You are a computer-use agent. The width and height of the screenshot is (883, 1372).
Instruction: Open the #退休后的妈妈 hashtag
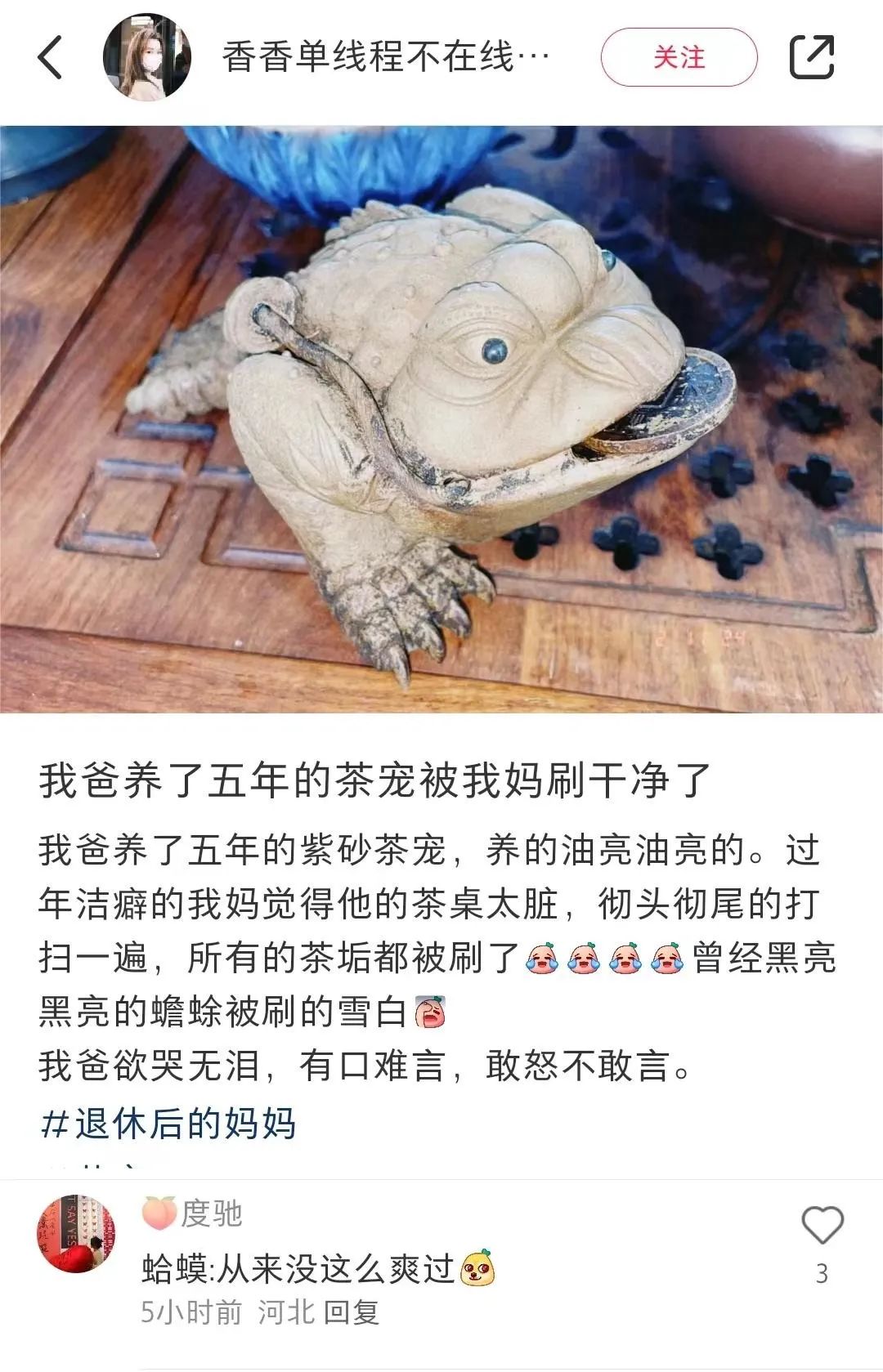coord(168,1124)
